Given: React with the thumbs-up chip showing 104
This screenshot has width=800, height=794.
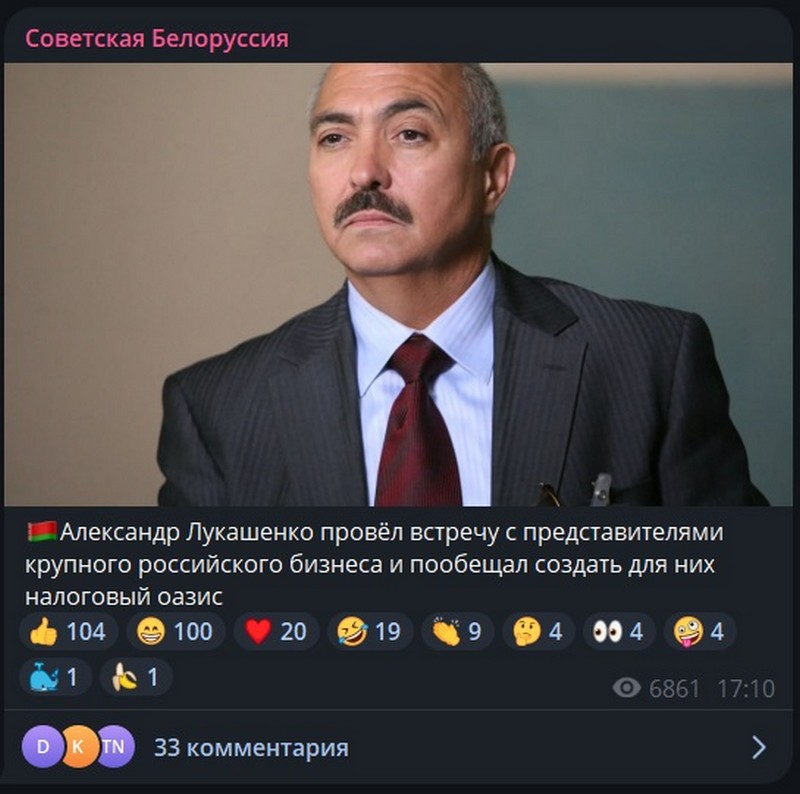Looking at the screenshot, I should (x=67, y=632).
